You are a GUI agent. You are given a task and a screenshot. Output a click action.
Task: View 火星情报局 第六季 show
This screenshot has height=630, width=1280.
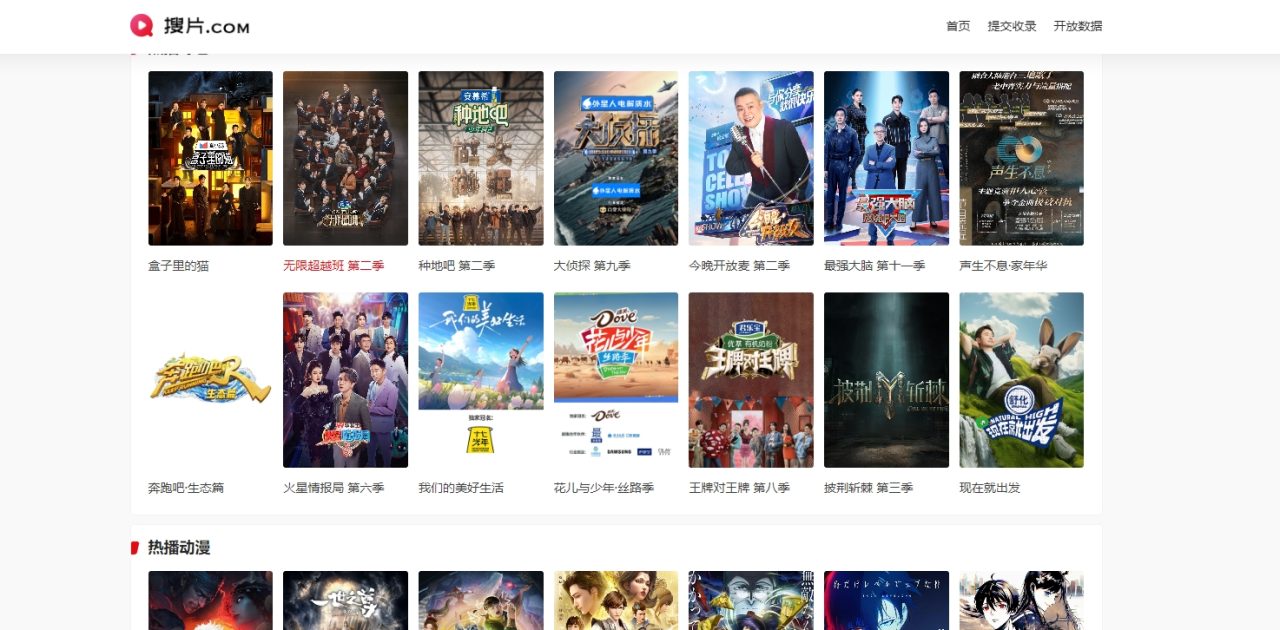pyautogui.click(x=345, y=380)
